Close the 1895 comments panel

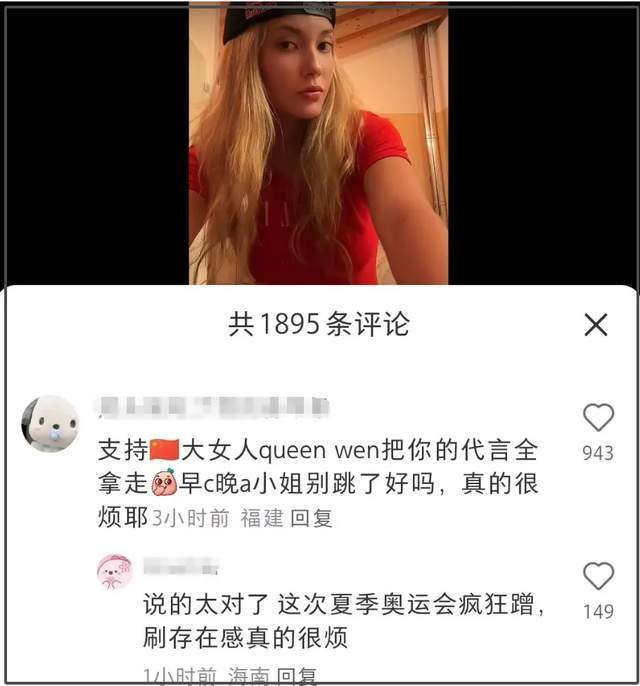coord(596,324)
